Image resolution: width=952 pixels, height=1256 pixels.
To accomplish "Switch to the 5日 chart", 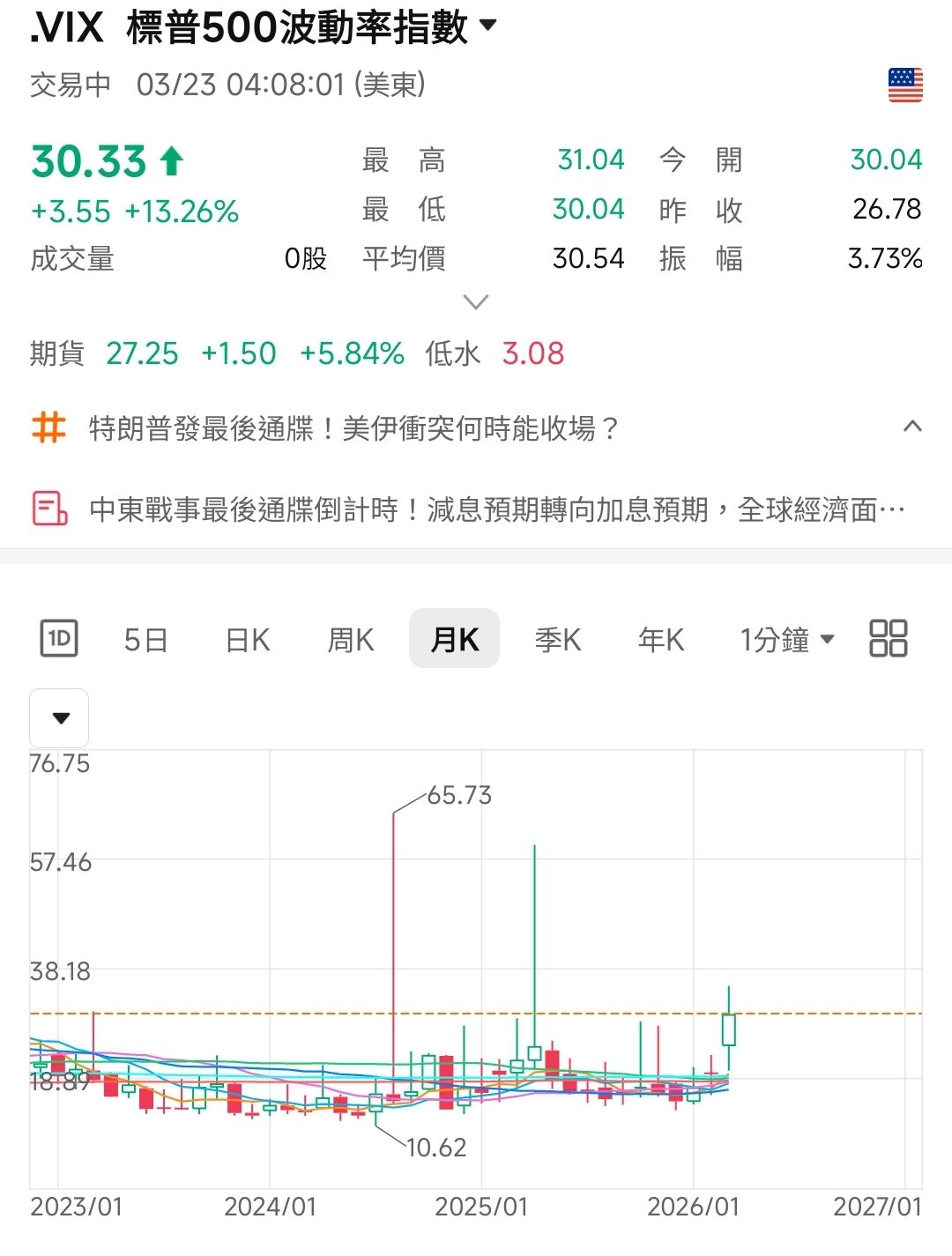I will (145, 639).
